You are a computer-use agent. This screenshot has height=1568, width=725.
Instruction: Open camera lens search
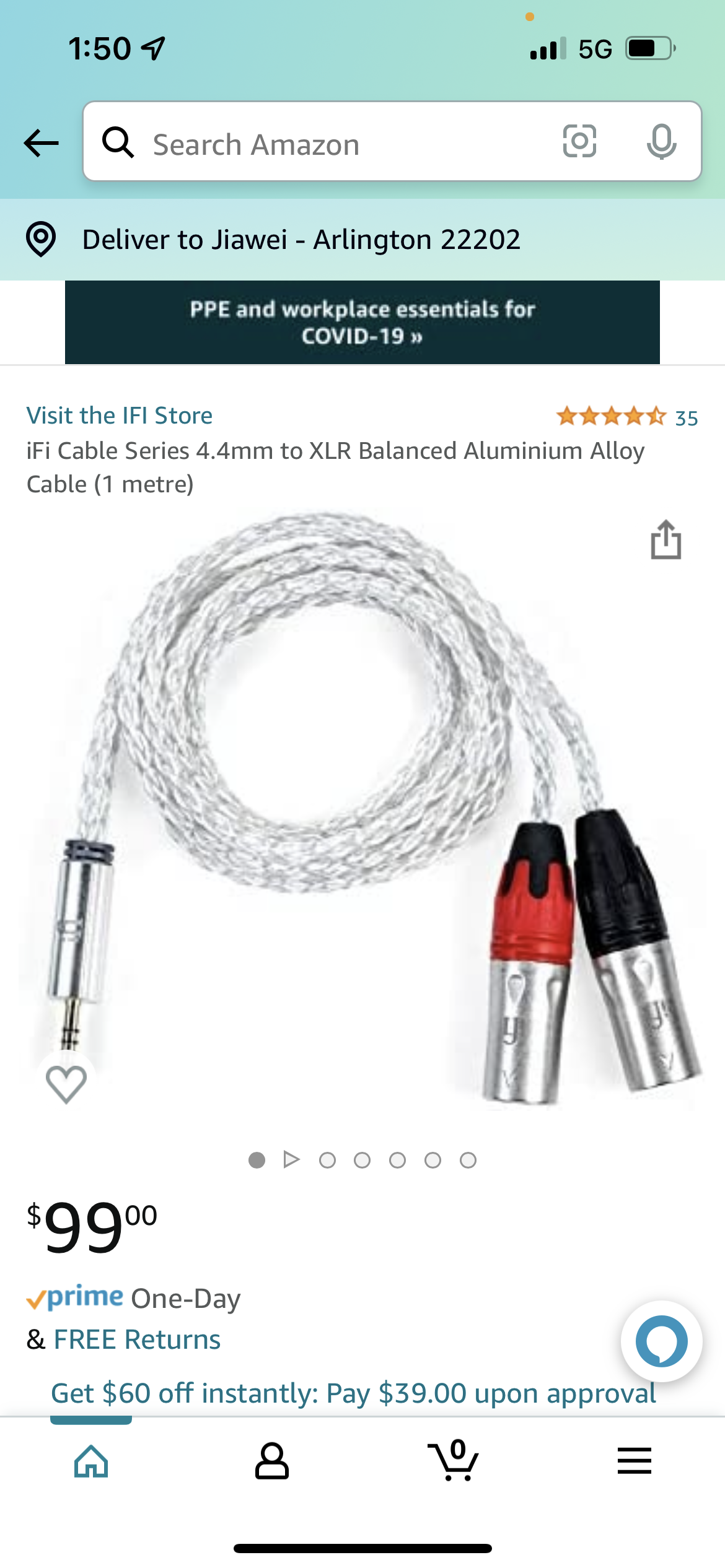tap(579, 141)
